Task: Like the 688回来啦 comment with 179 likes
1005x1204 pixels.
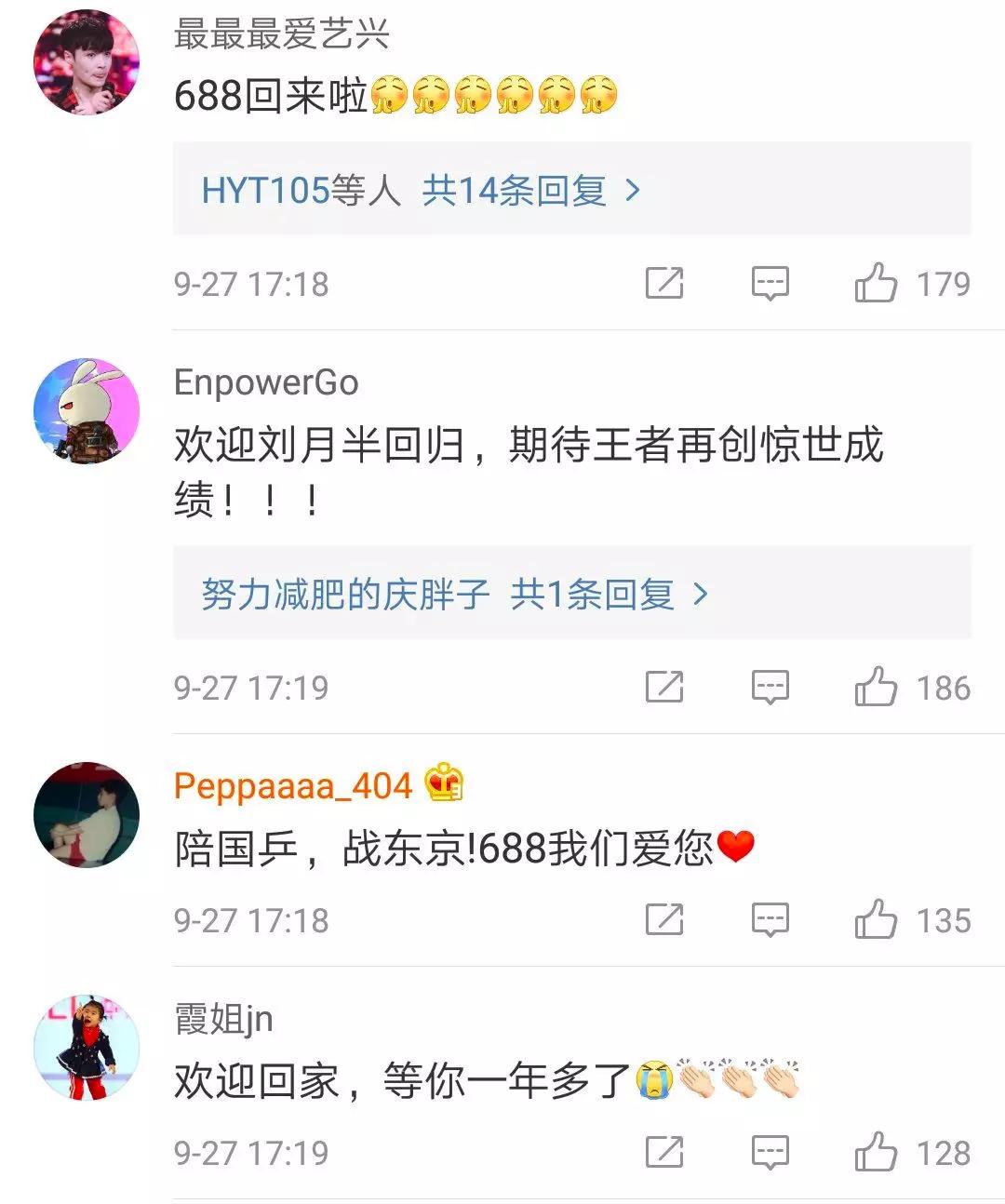Action: 876,283
